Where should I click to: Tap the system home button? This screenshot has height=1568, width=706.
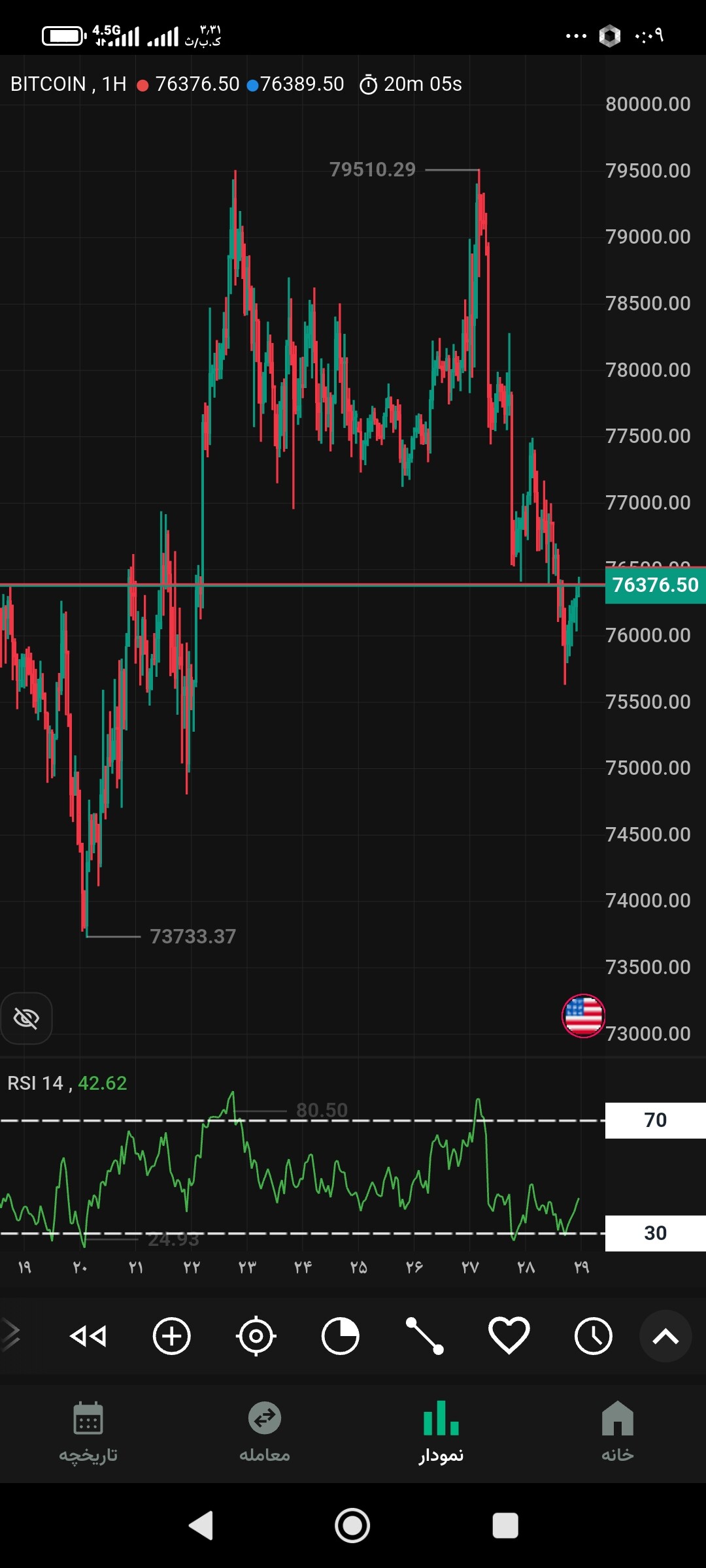pyautogui.click(x=352, y=1526)
